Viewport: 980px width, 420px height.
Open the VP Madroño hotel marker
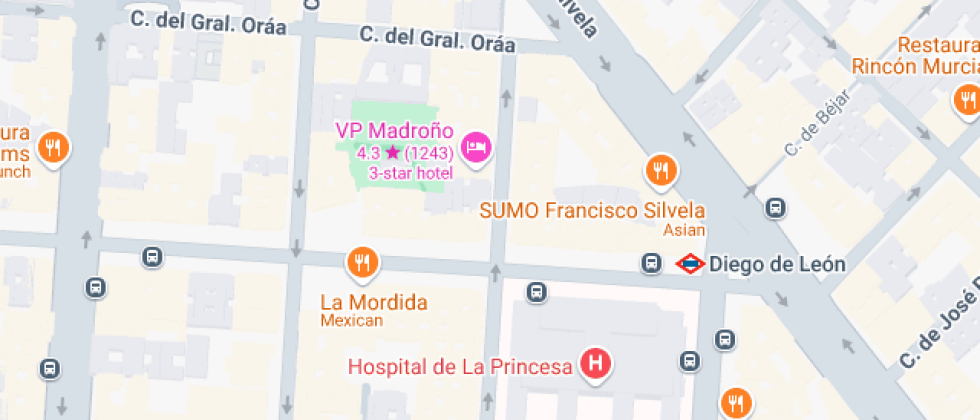pos(477,148)
